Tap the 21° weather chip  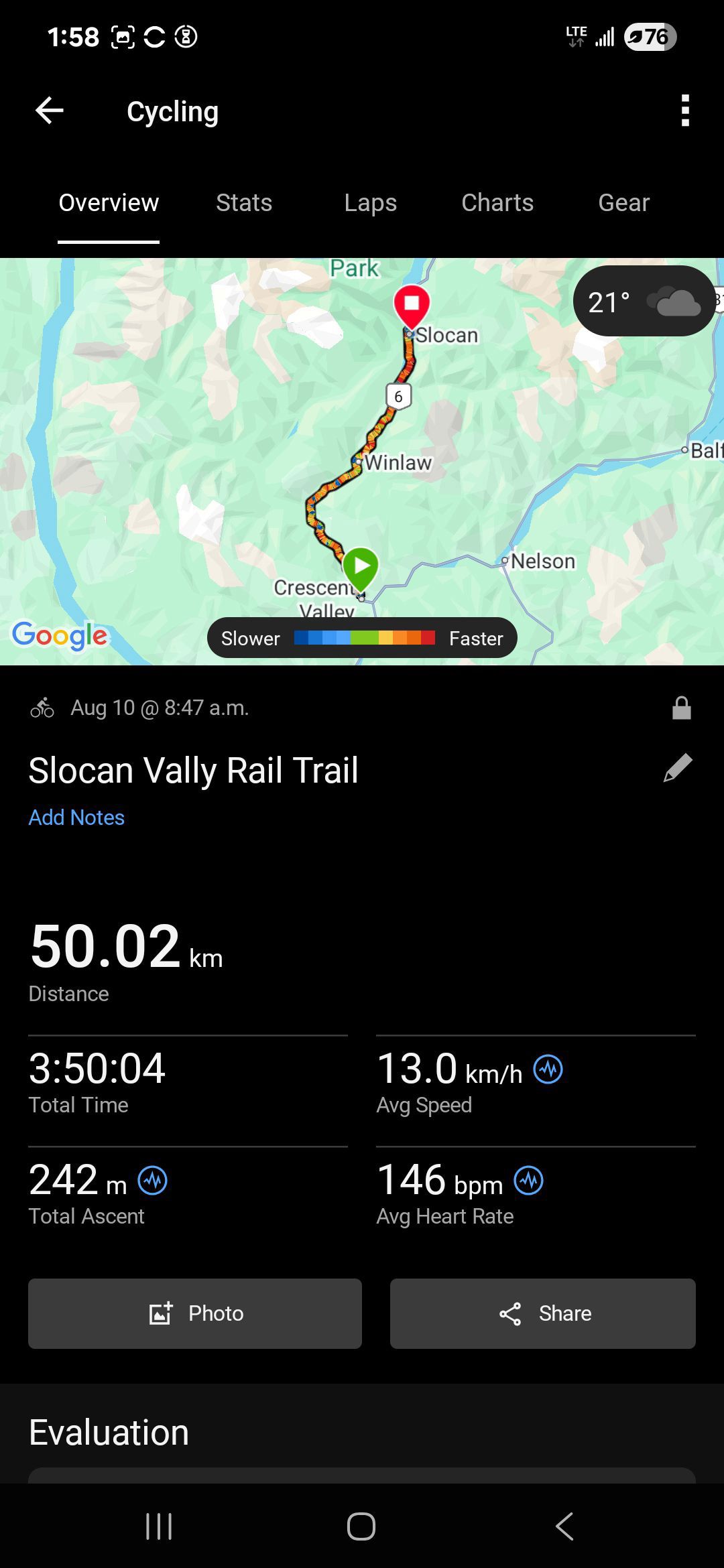644,302
